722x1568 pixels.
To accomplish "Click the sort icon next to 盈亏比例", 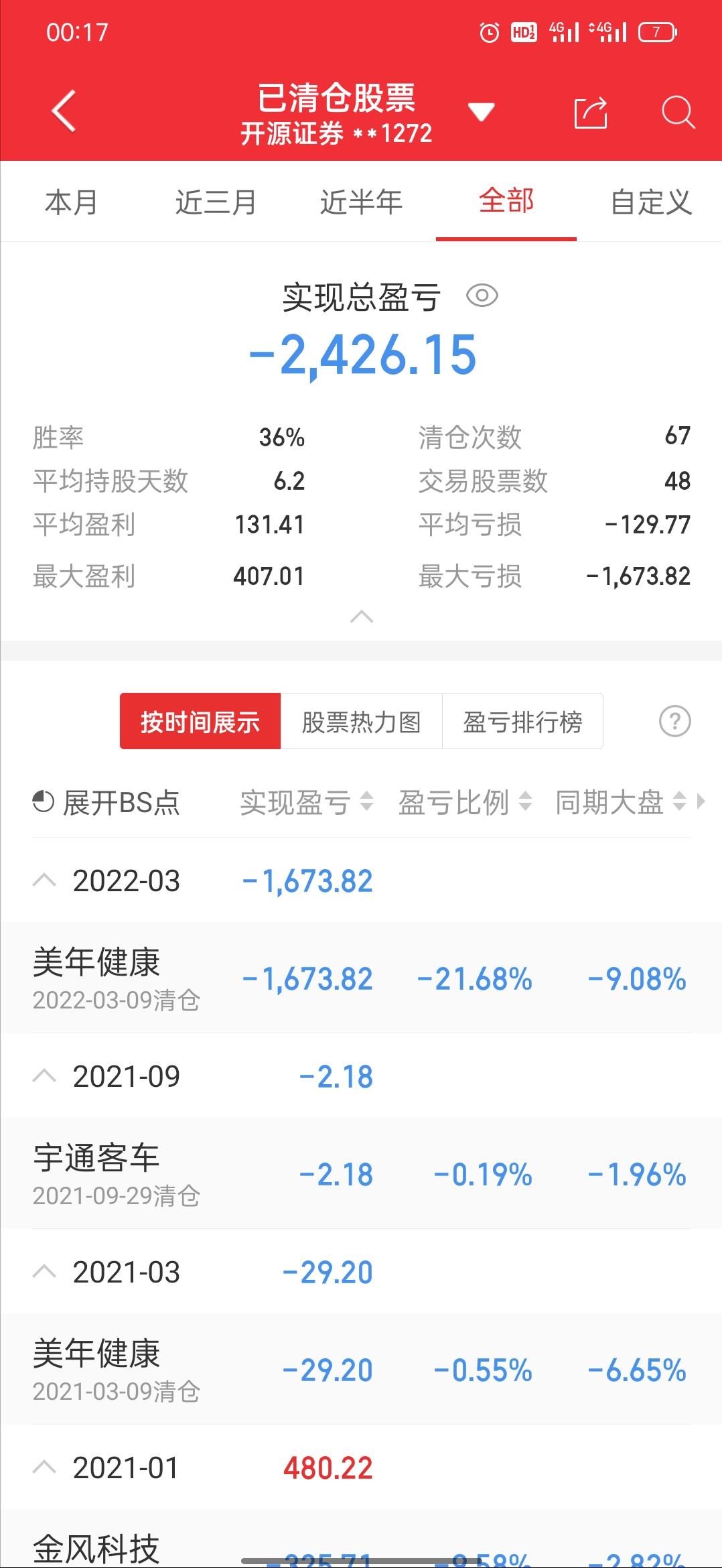I will pos(528,802).
